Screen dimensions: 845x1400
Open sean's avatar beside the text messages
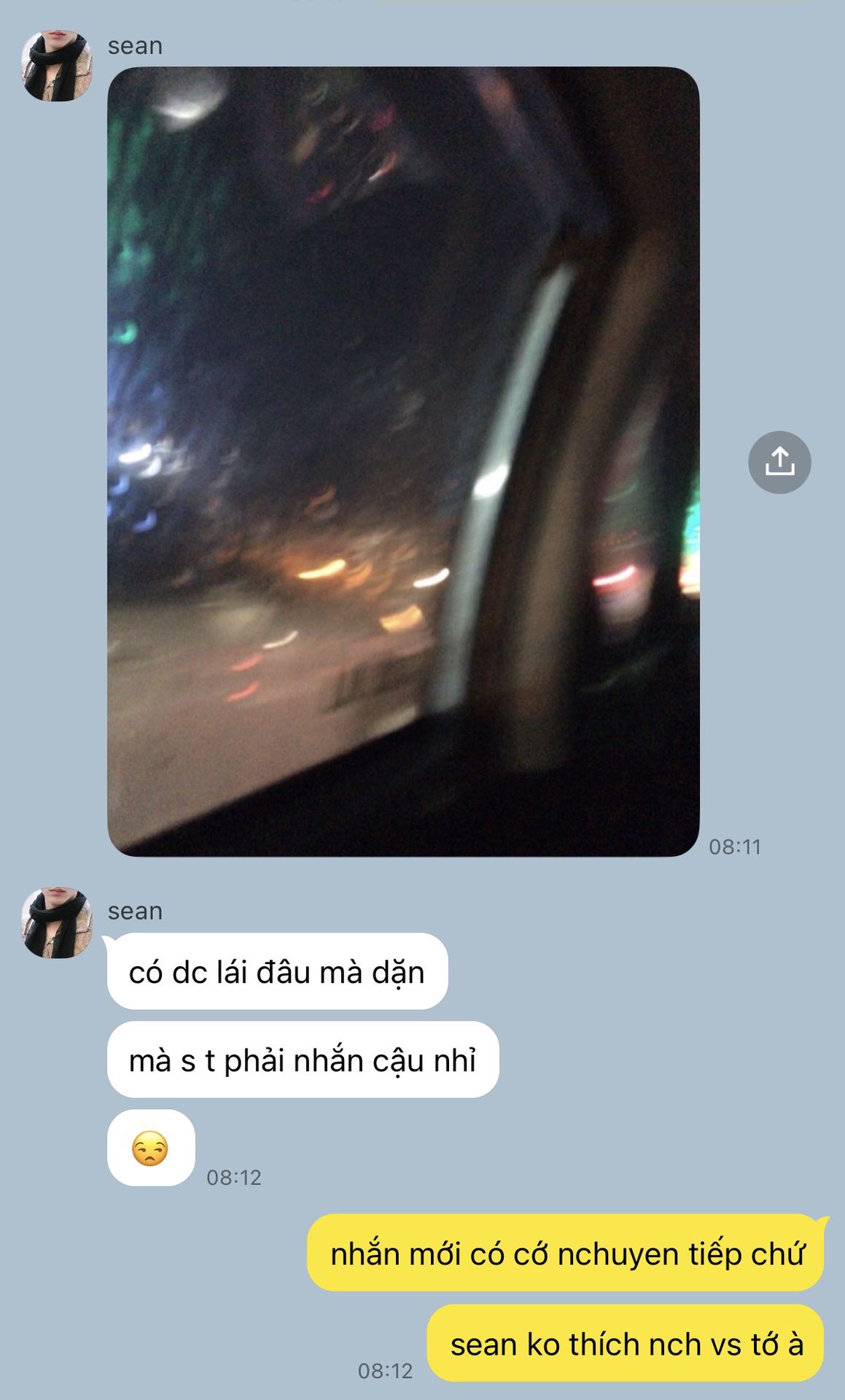pyautogui.click(x=57, y=922)
